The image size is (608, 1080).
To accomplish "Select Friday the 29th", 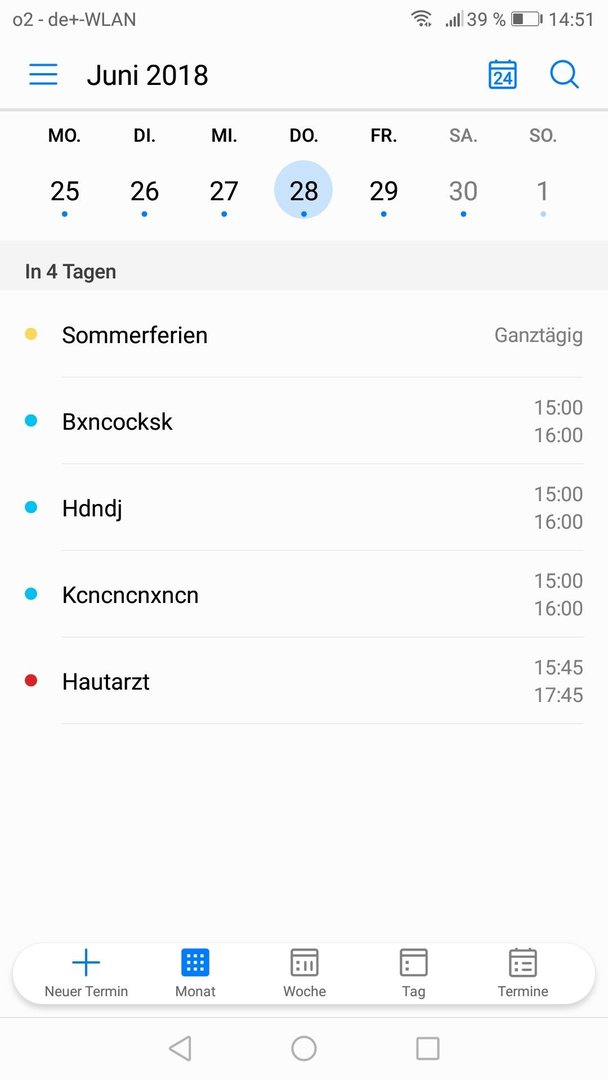I will [x=384, y=191].
